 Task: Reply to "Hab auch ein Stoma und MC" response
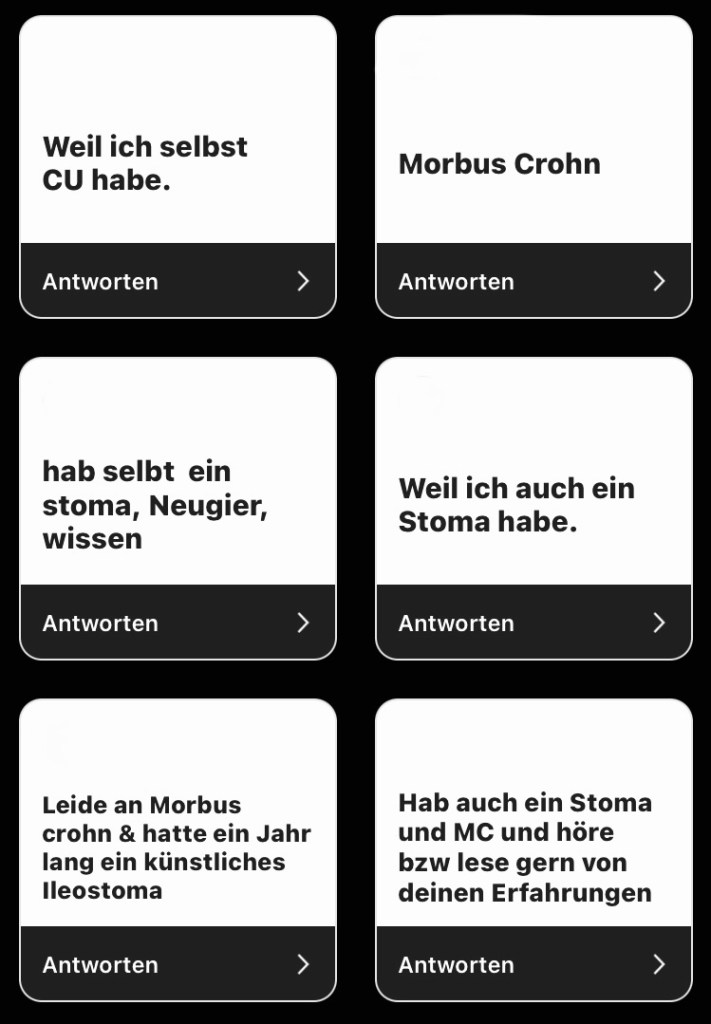[x=533, y=965]
